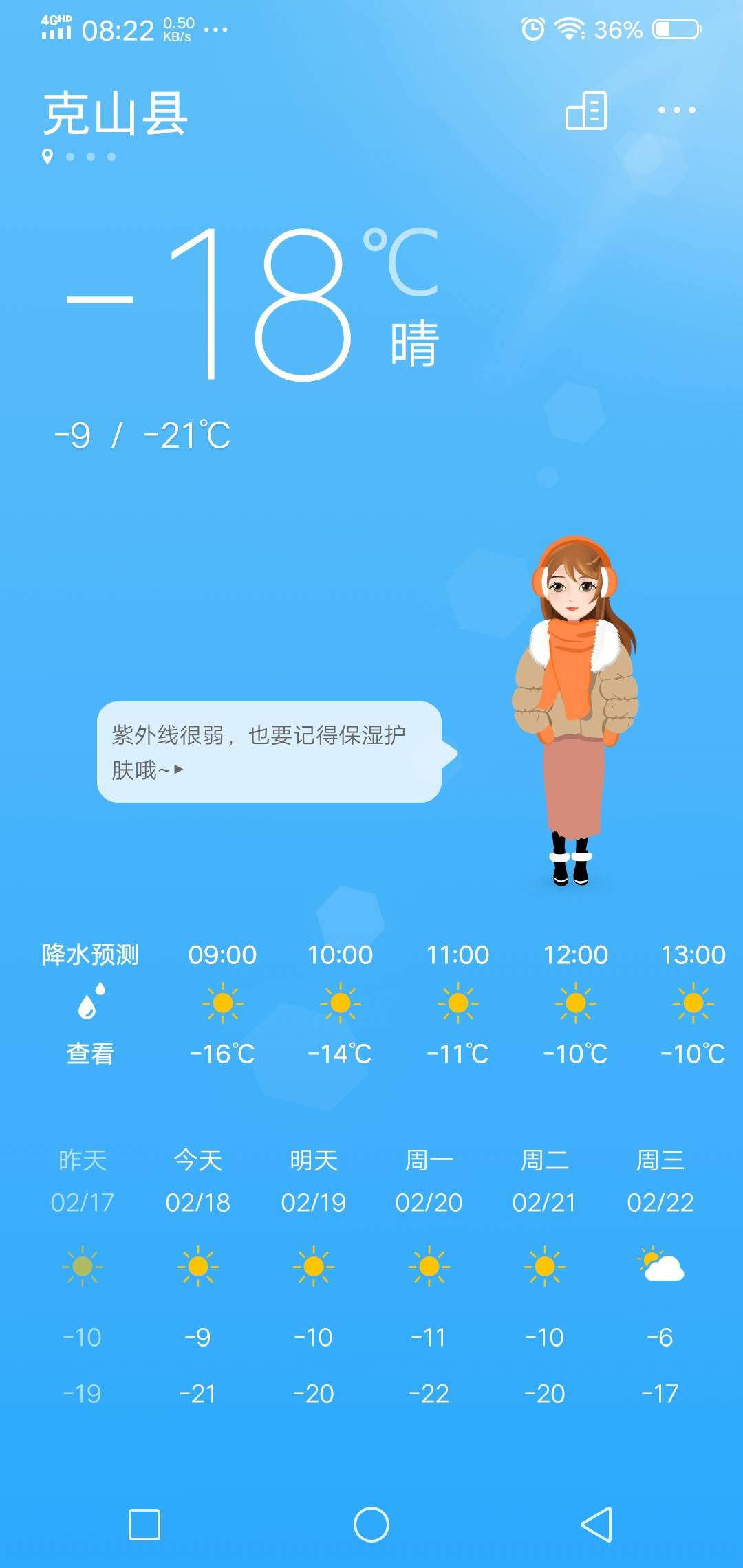Click the Wi-Fi icon in status bar
The height and width of the screenshot is (1568, 743).
tap(568, 29)
